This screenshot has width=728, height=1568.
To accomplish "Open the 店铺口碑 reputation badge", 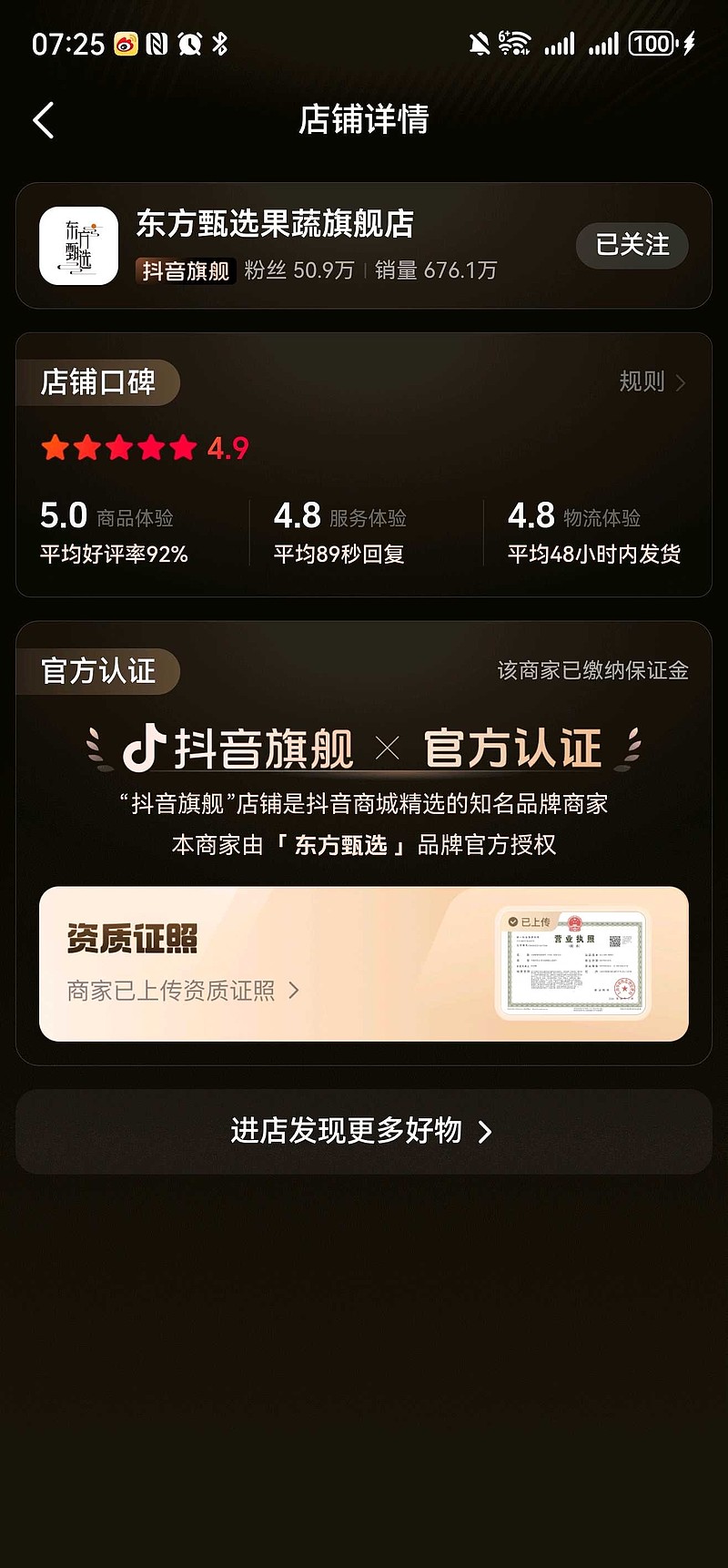I will (x=98, y=382).
